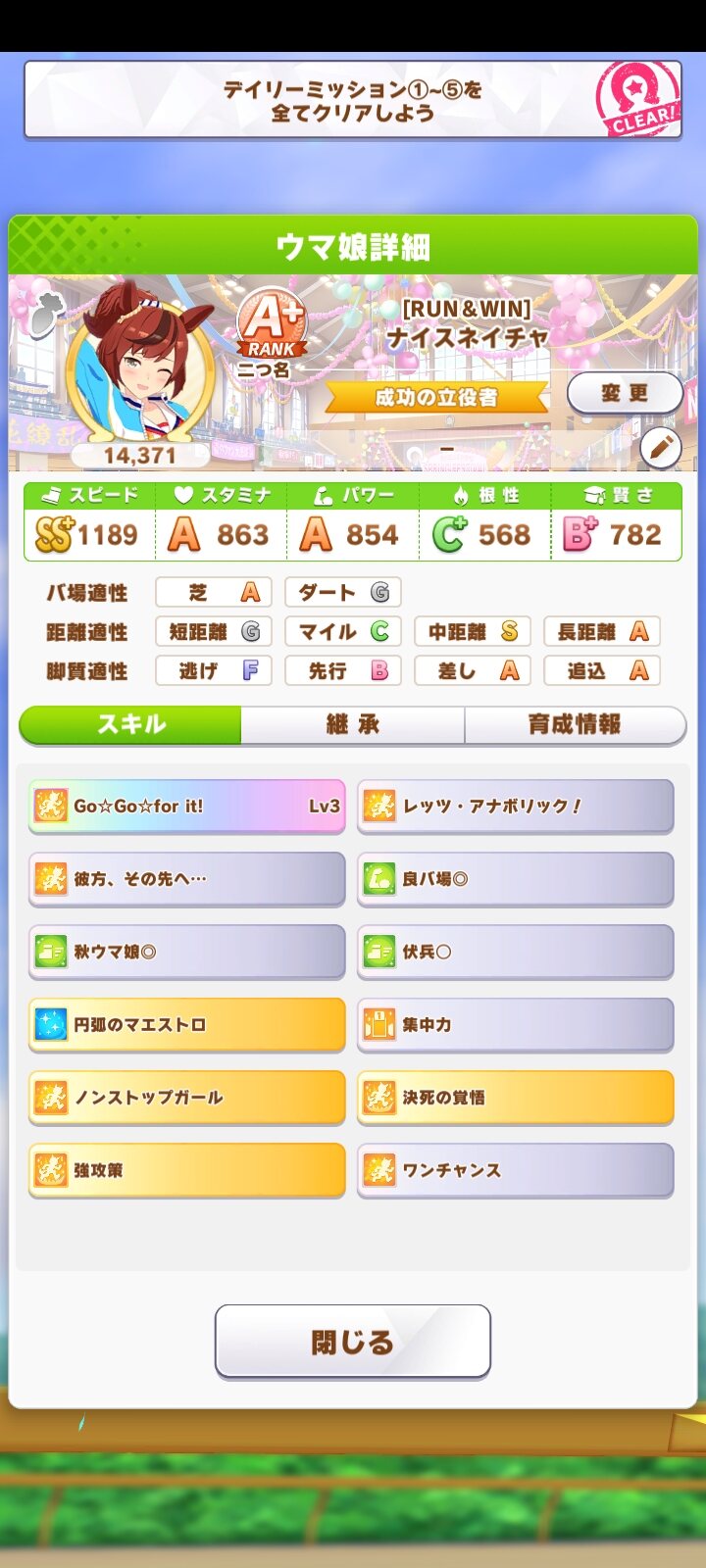The image size is (706, 1568).
Task: Switch to the 継承 tab
Action: tap(353, 725)
